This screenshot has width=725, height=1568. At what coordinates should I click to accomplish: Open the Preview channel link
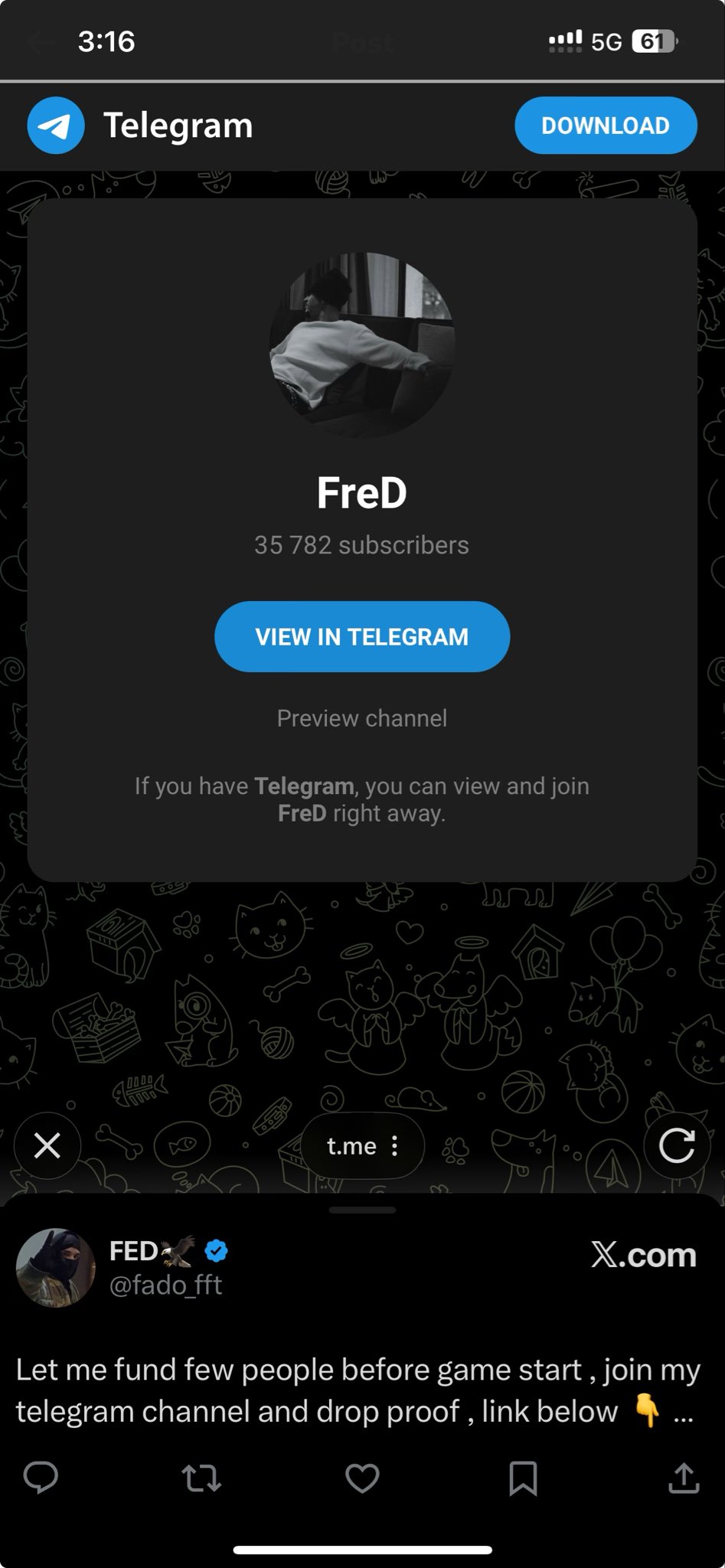coord(361,718)
